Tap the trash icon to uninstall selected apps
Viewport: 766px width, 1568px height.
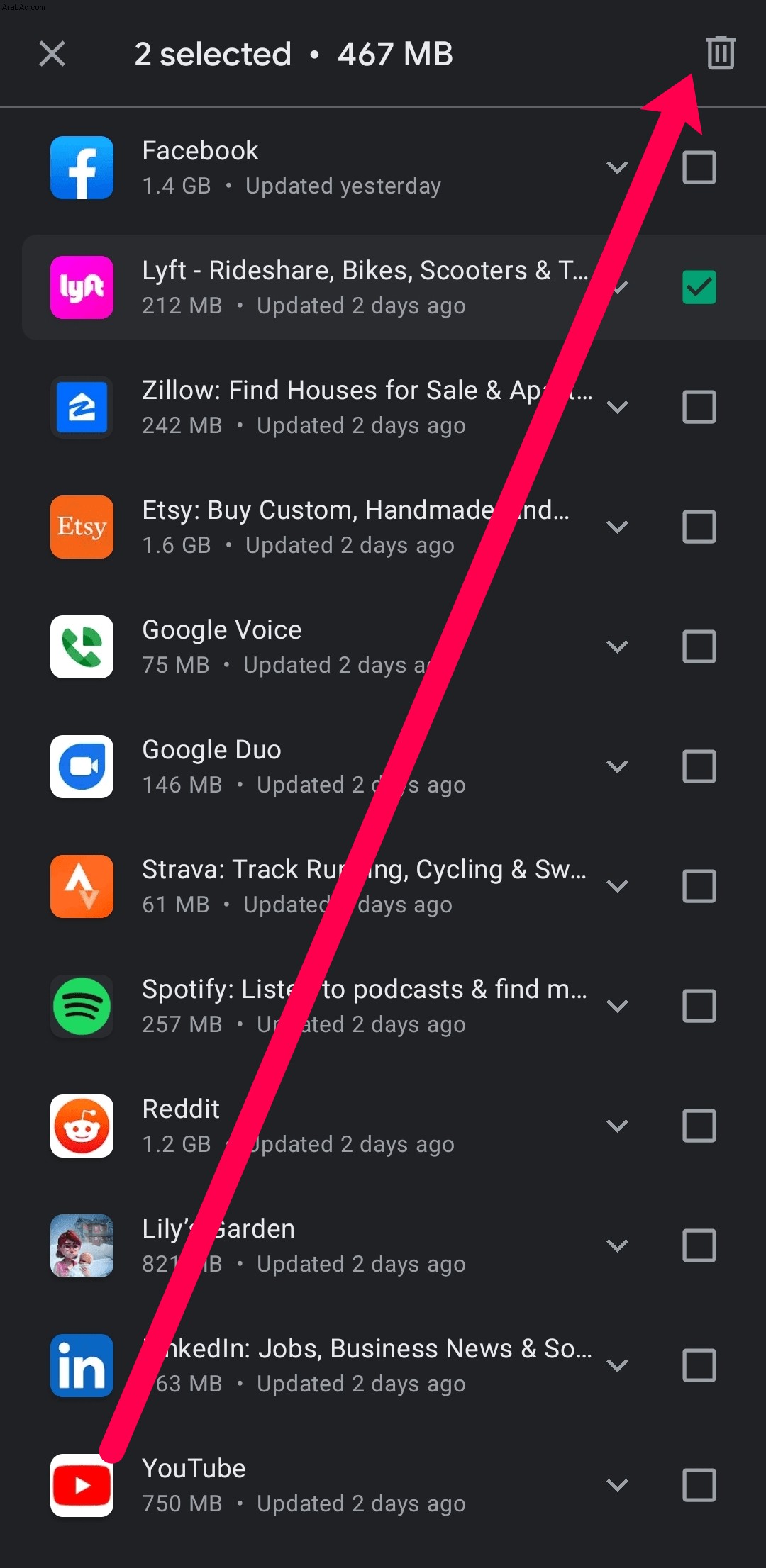[x=721, y=53]
